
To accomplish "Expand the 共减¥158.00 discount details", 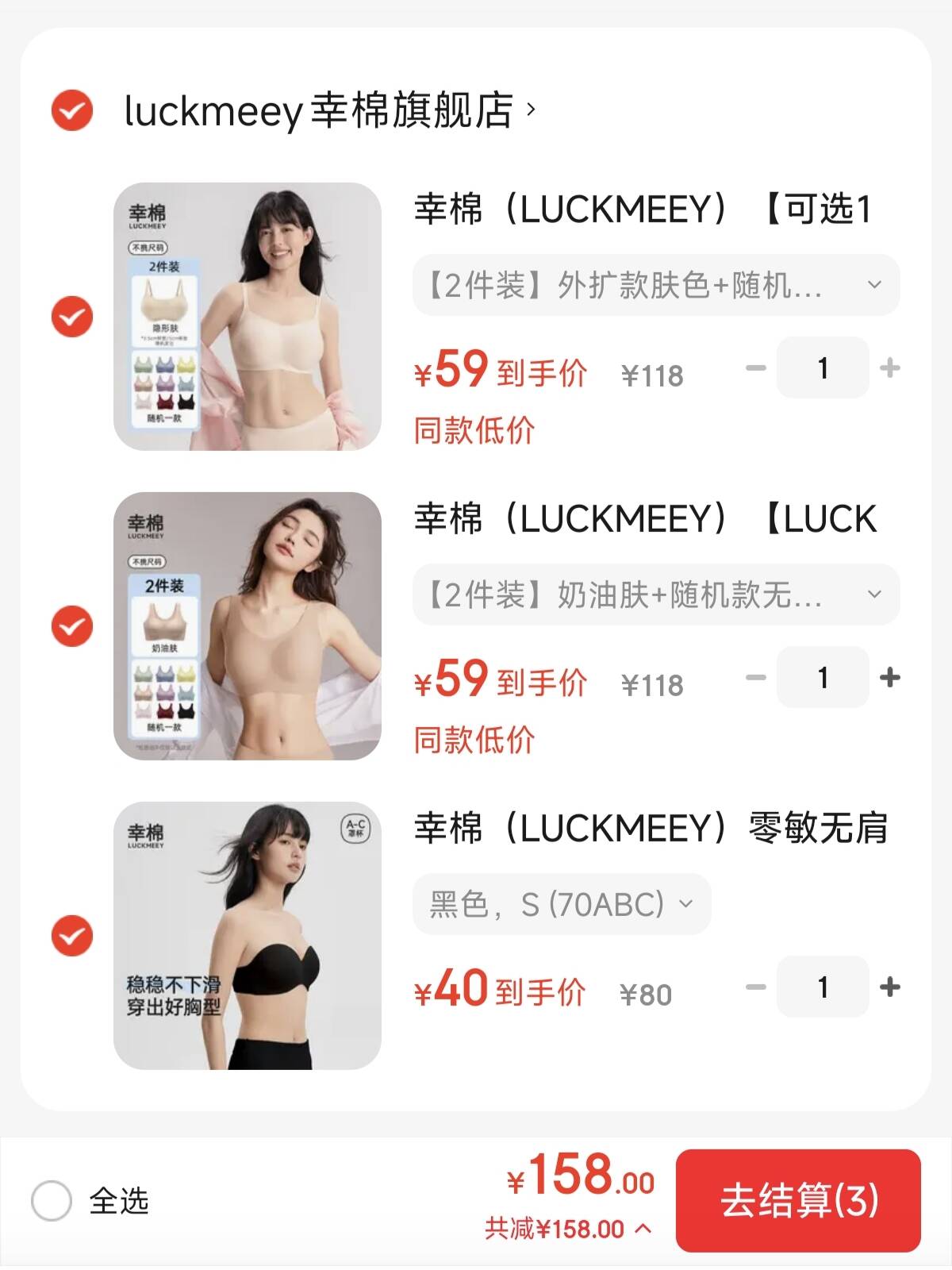I will coord(568,1230).
